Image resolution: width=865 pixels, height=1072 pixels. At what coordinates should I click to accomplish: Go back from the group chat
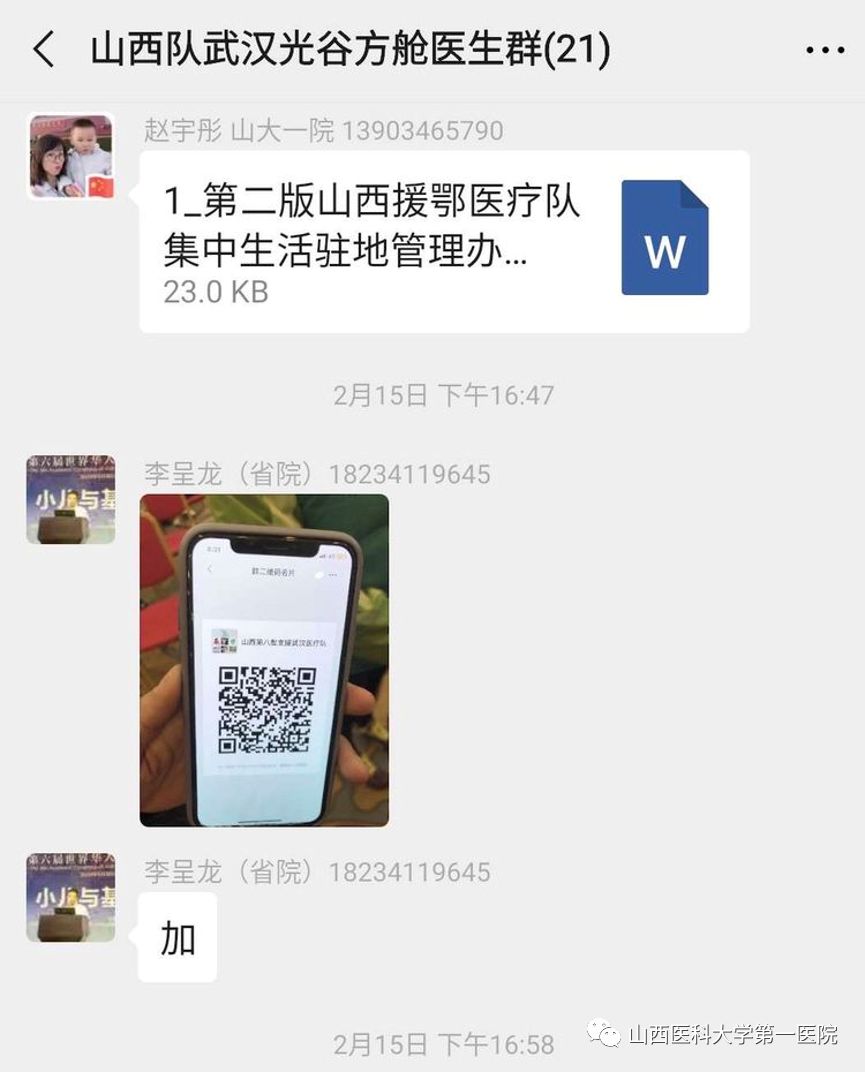click(44, 49)
